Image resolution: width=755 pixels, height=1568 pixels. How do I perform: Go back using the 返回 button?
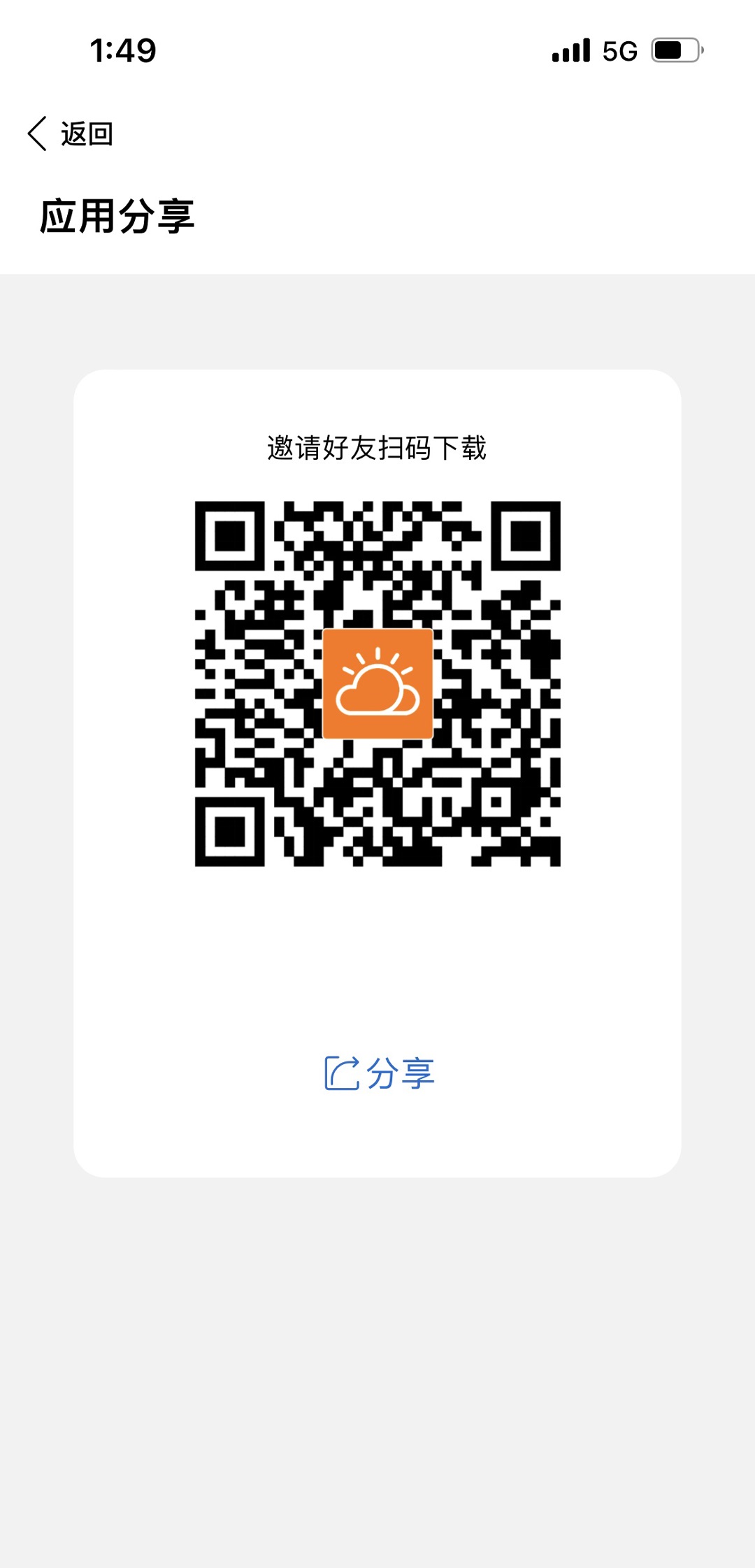pos(71,133)
